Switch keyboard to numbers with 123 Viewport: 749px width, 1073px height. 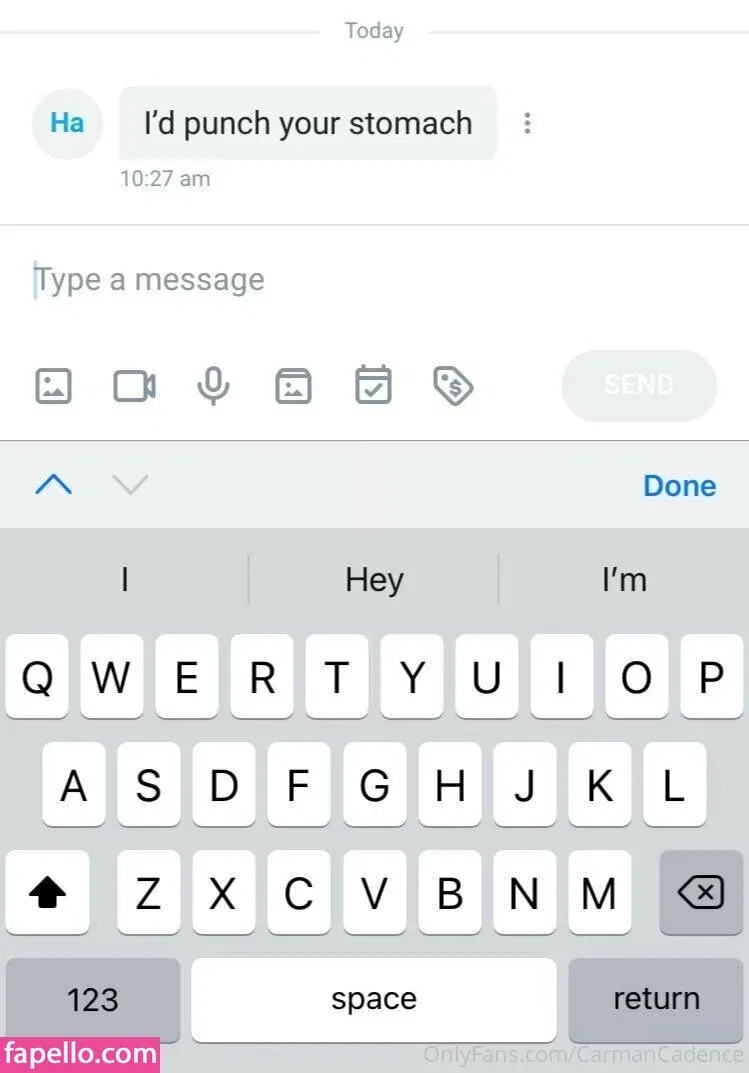93,999
